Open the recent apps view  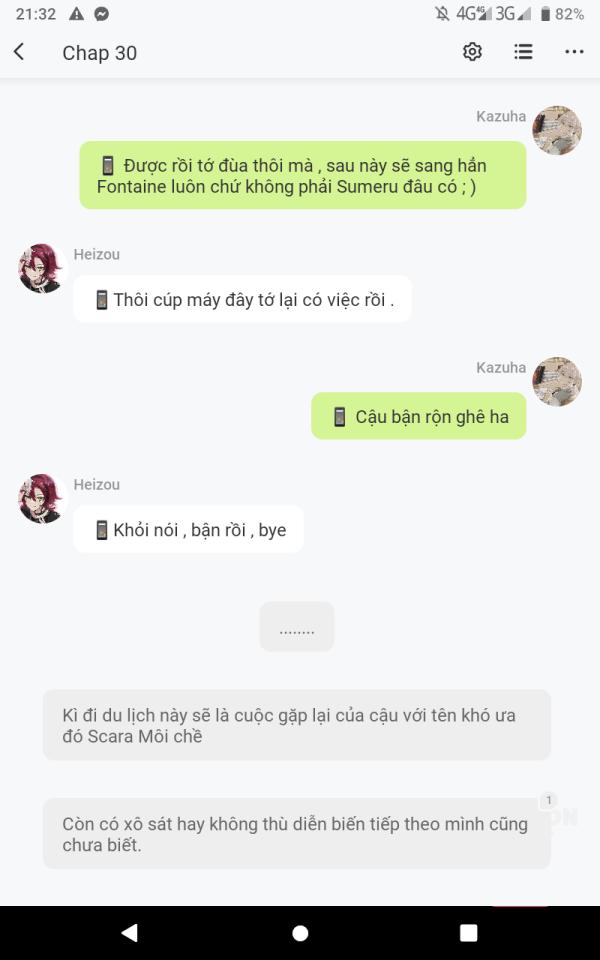(468, 932)
